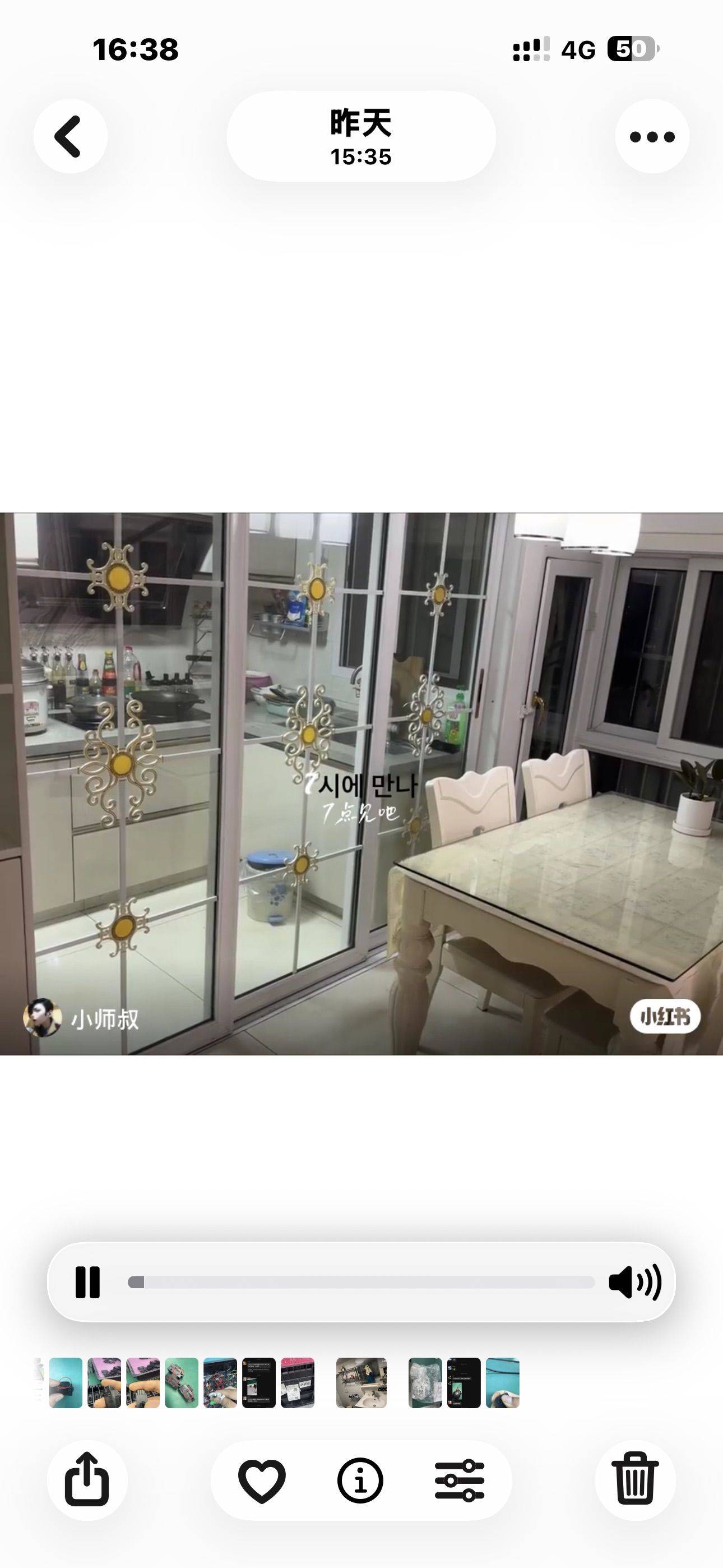Go back to the photo library
Screen dimensions: 723x1568
70,136
